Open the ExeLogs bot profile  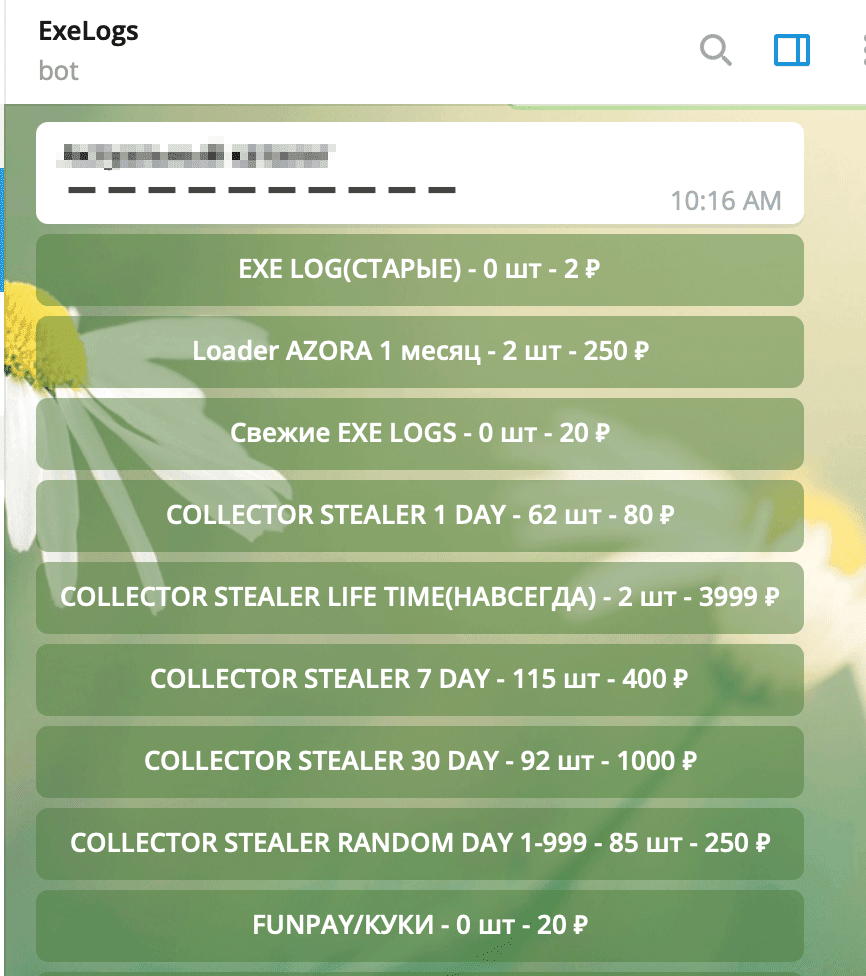coord(88,31)
